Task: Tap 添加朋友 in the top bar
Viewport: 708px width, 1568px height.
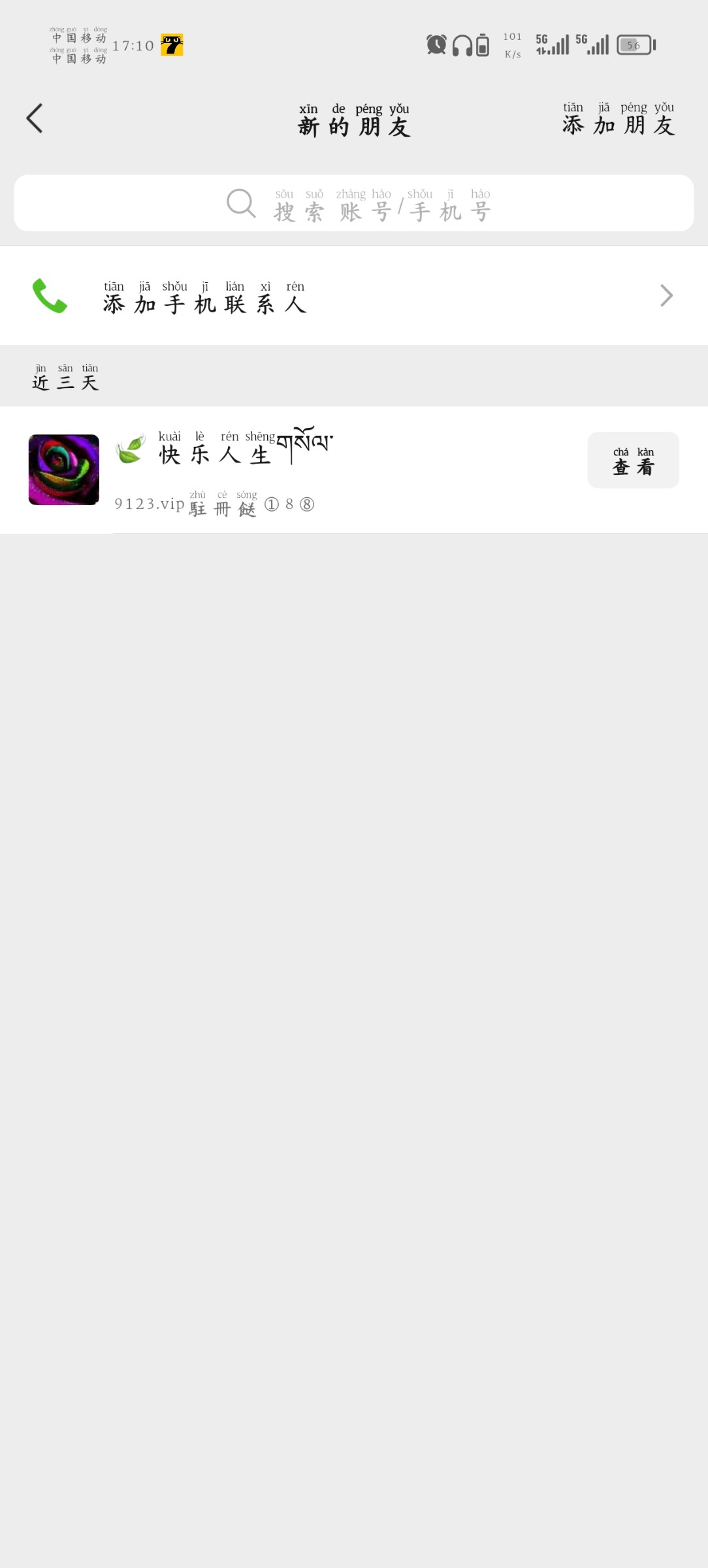Action: [x=618, y=120]
